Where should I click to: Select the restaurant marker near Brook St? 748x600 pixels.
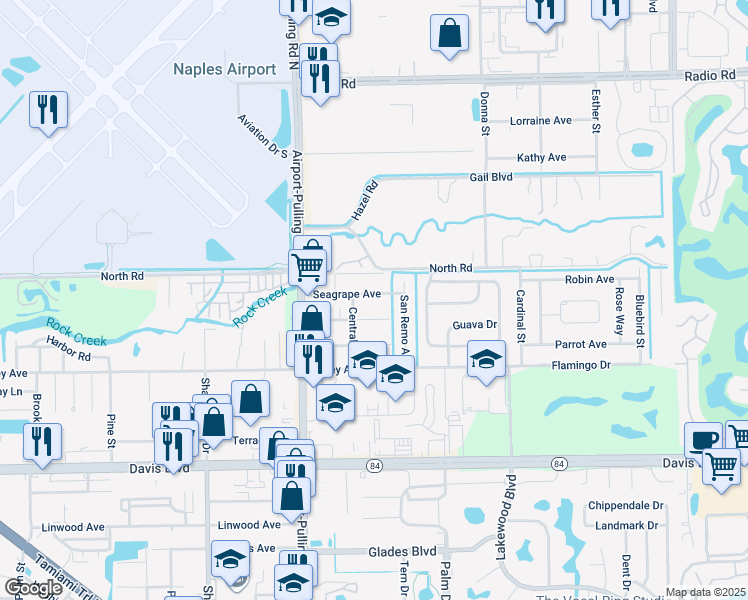tap(42, 445)
